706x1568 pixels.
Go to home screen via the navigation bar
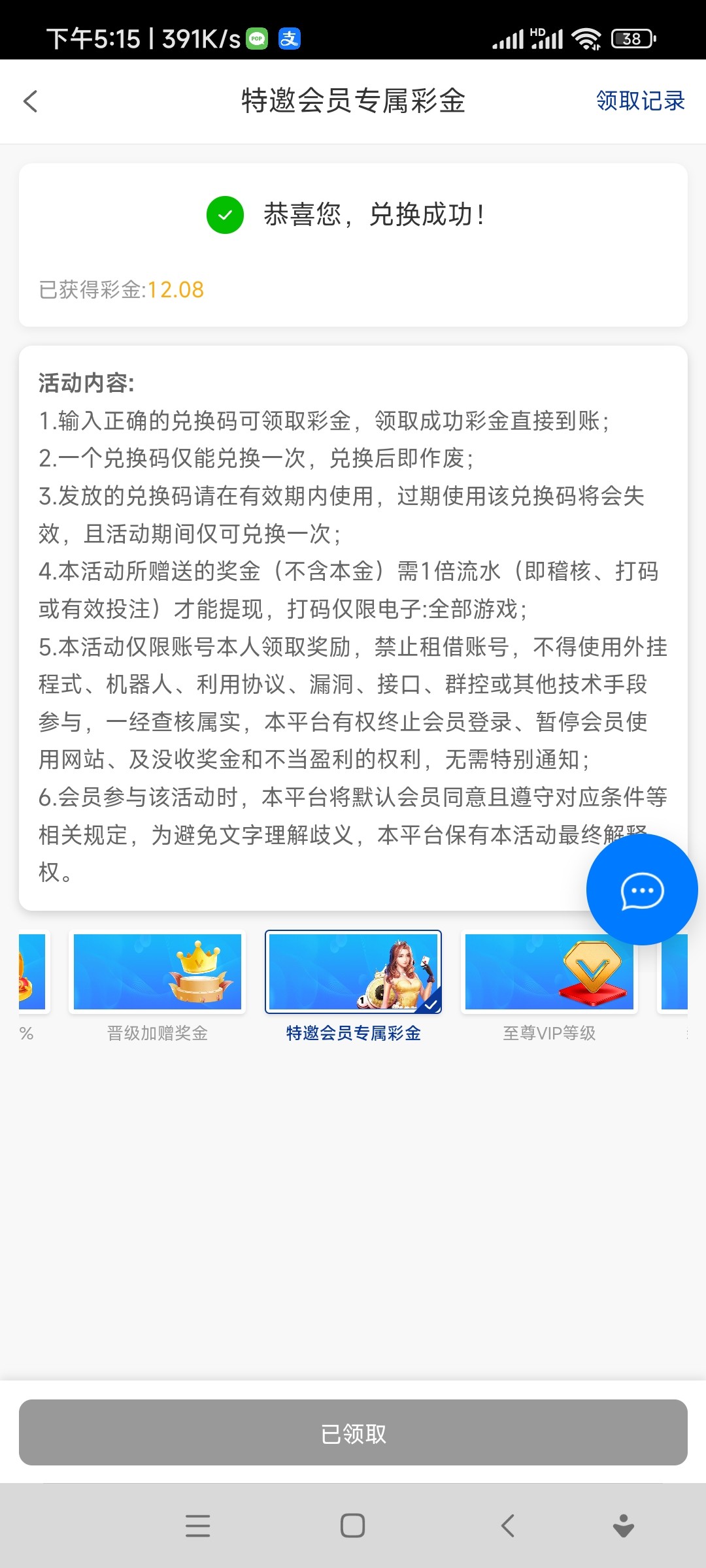click(353, 1526)
